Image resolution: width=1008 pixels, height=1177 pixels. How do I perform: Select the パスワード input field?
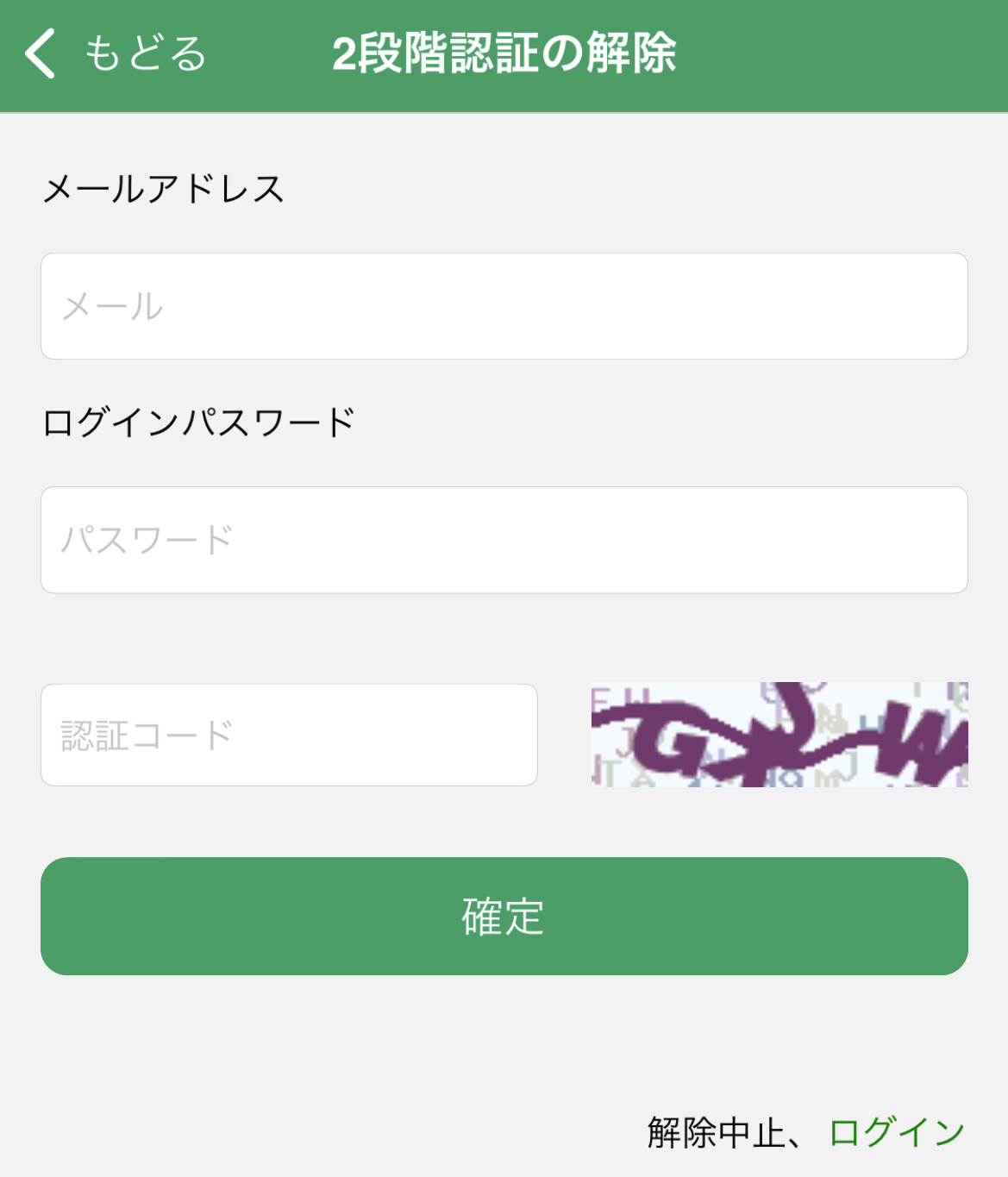(x=504, y=540)
